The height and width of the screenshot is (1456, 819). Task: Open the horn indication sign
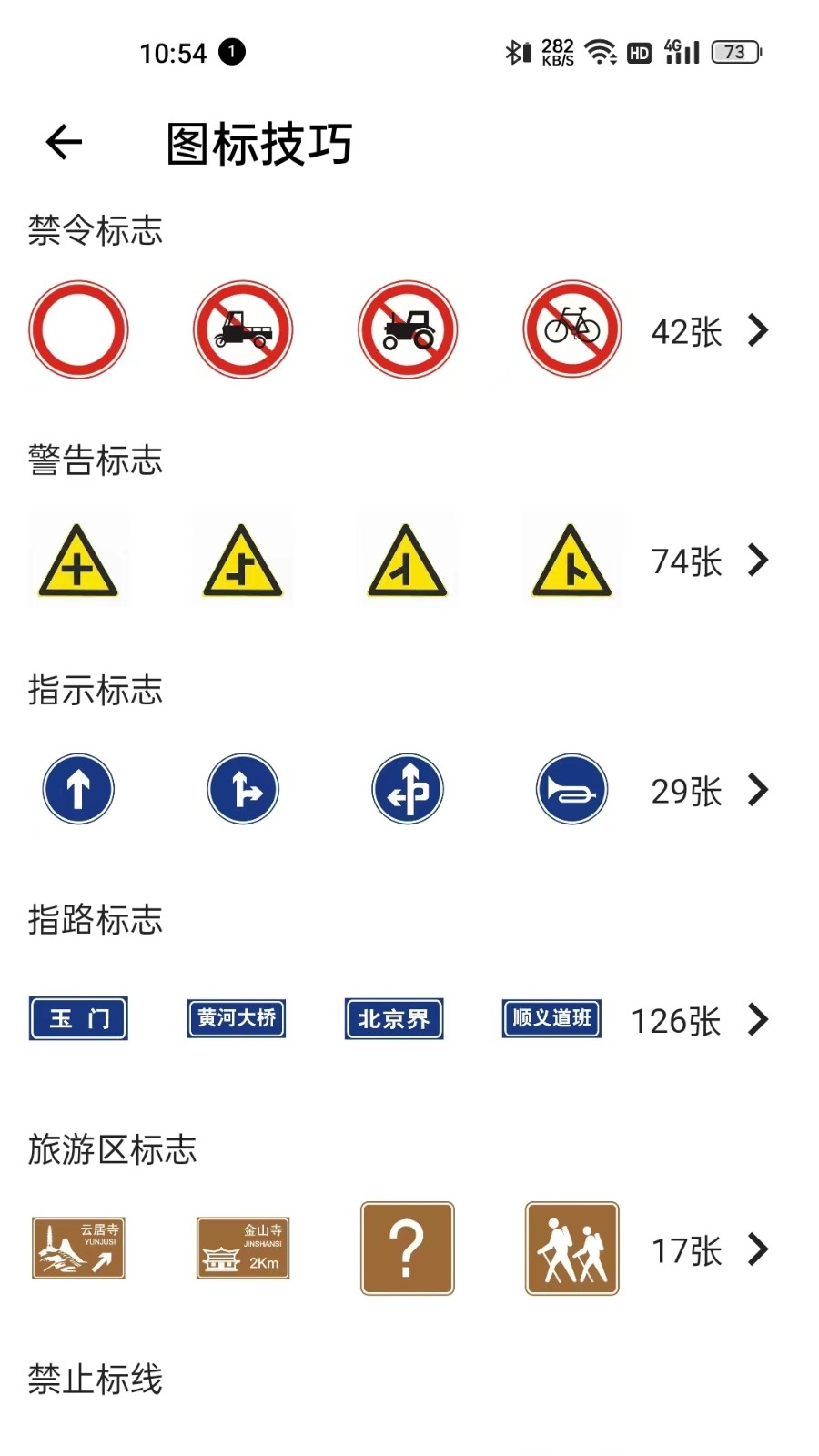[x=571, y=789]
